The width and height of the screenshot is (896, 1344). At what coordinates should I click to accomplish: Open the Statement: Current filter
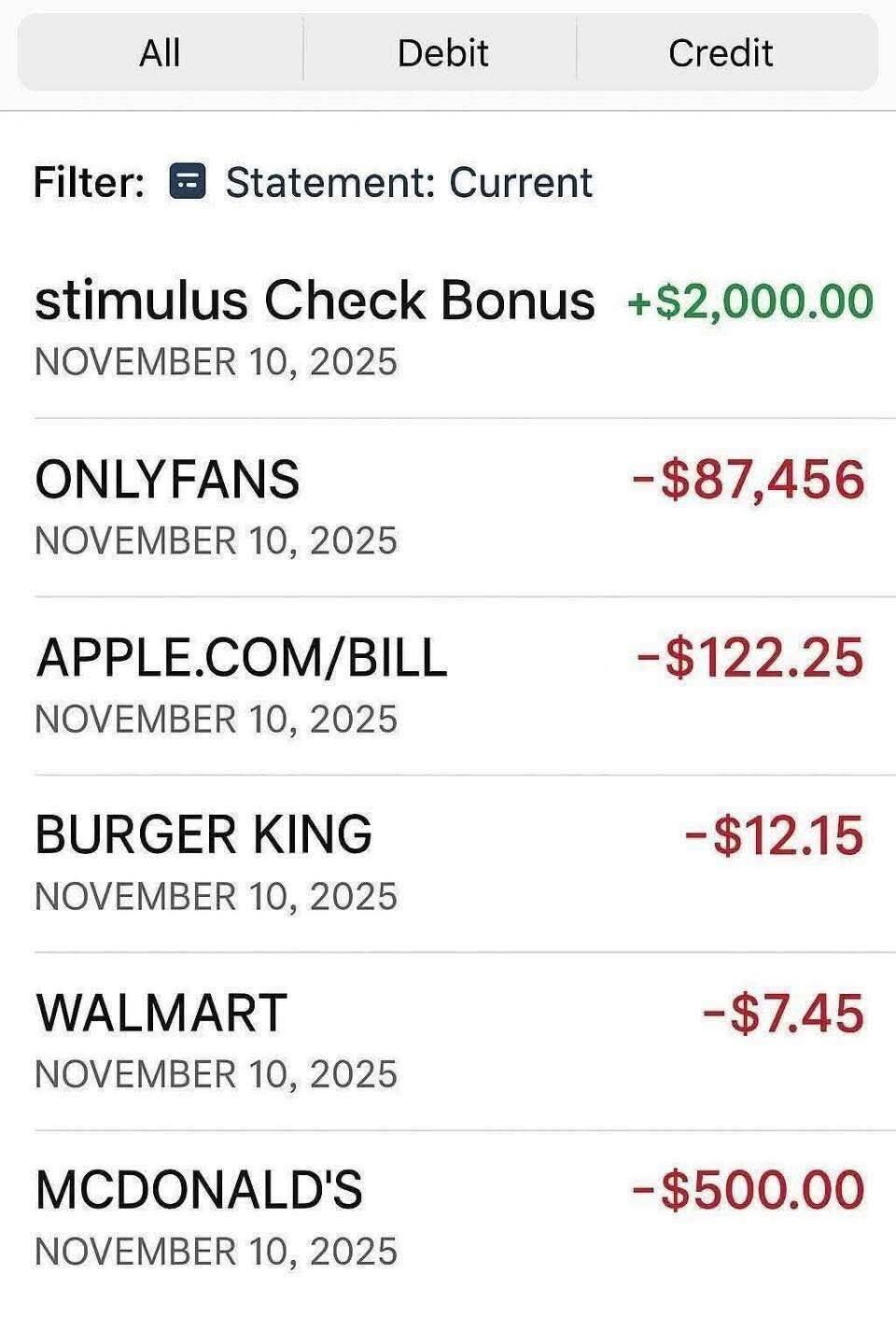(x=381, y=182)
